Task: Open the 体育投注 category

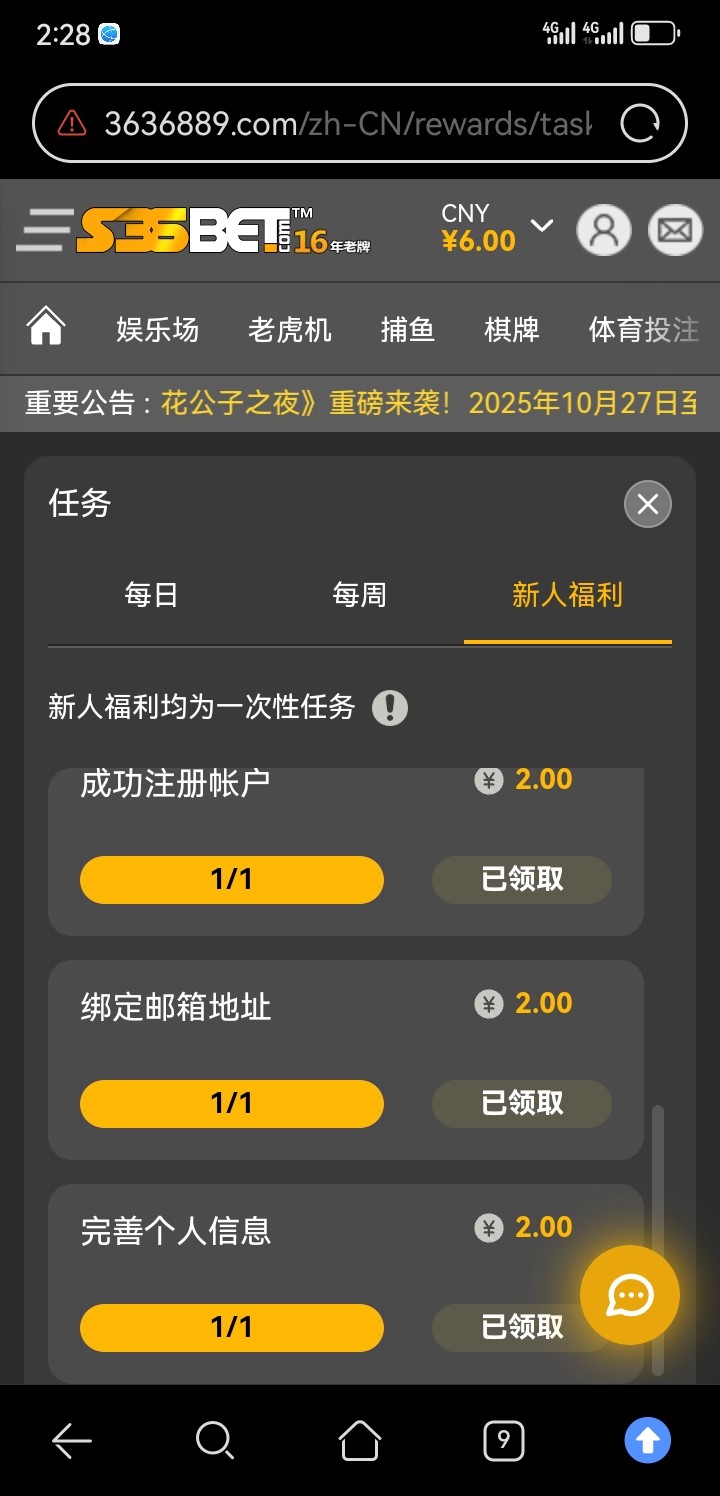Action: (x=643, y=329)
